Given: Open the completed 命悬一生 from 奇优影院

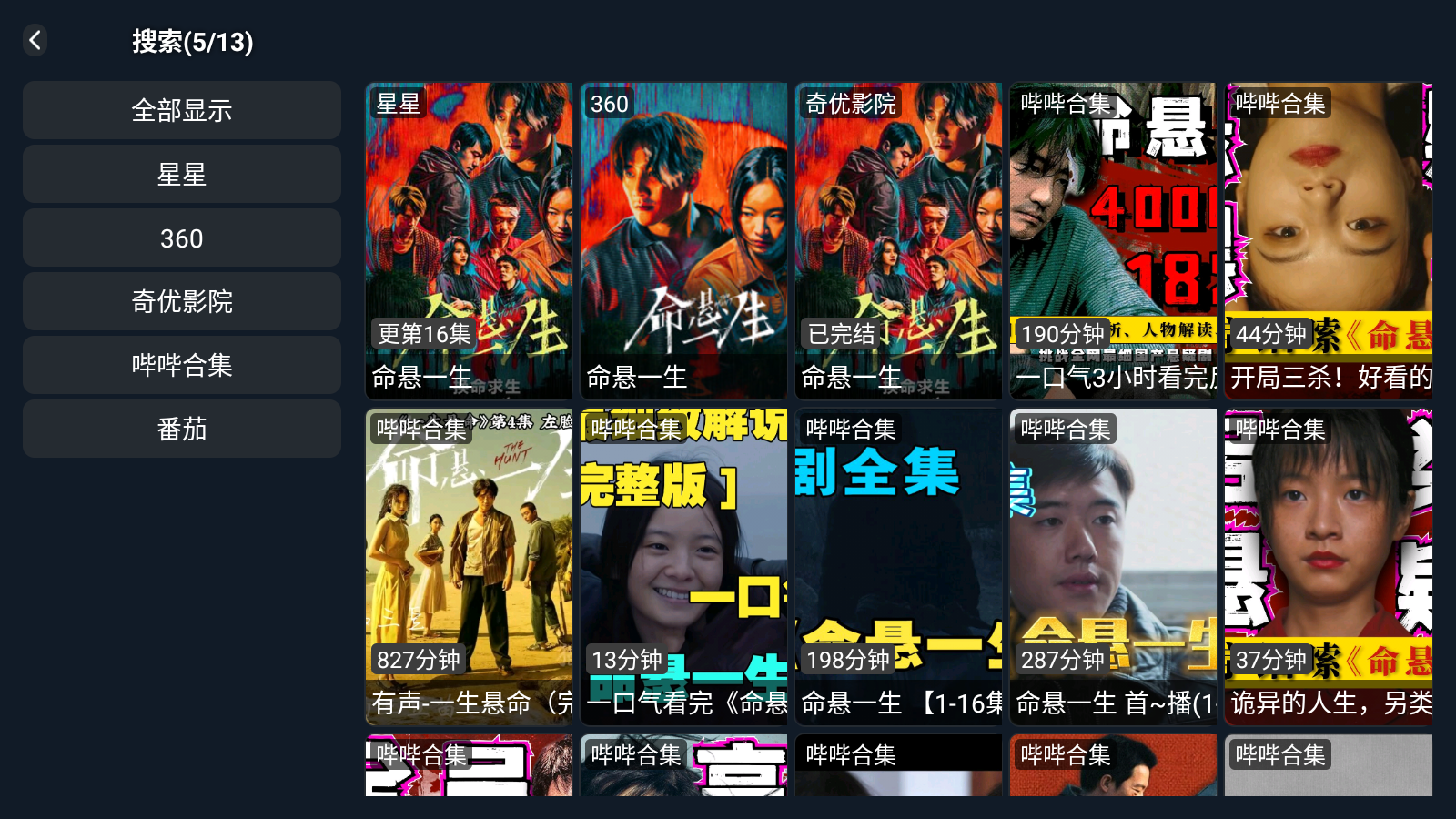Looking at the screenshot, I should click(898, 241).
